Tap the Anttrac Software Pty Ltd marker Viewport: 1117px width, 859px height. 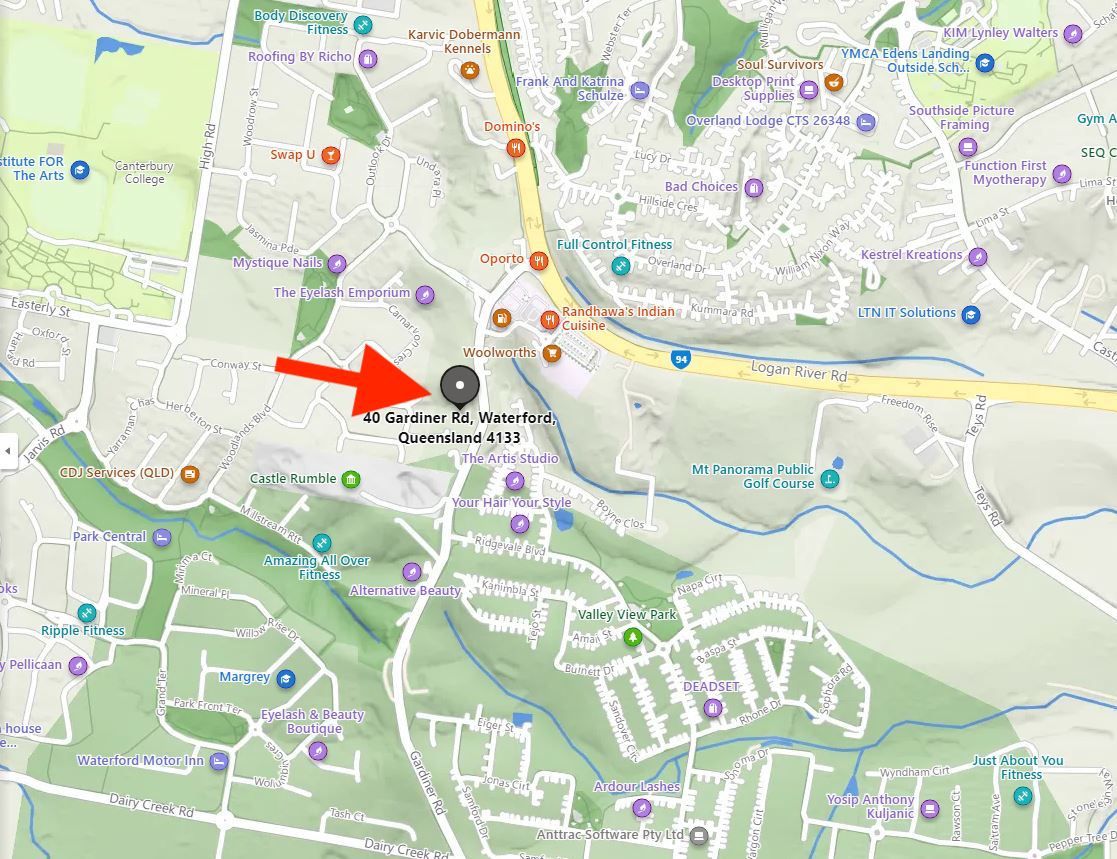(x=699, y=835)
